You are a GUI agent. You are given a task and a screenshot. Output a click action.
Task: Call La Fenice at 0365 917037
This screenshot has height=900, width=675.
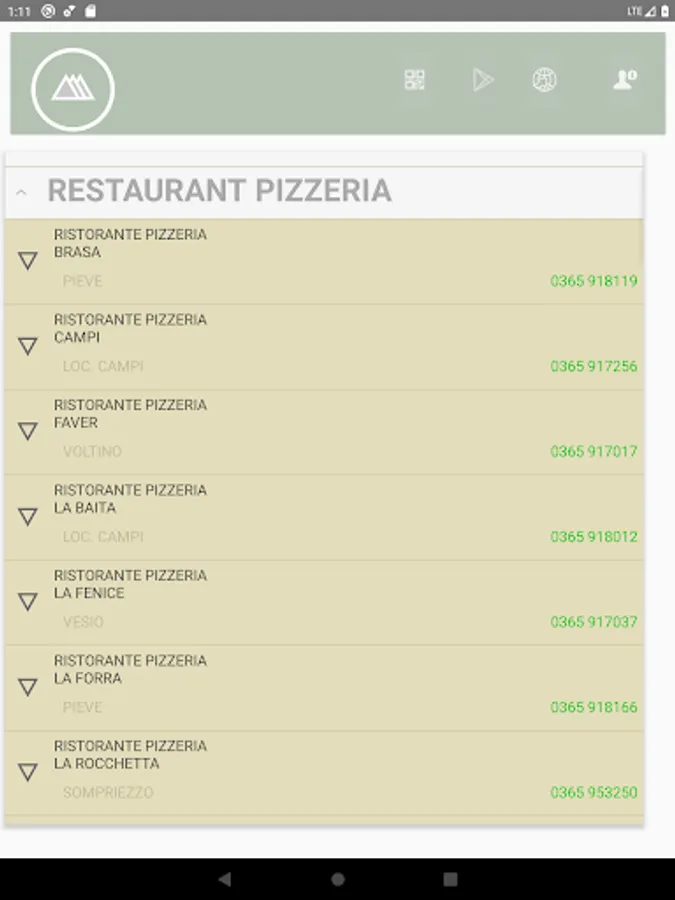pos(593,622)
